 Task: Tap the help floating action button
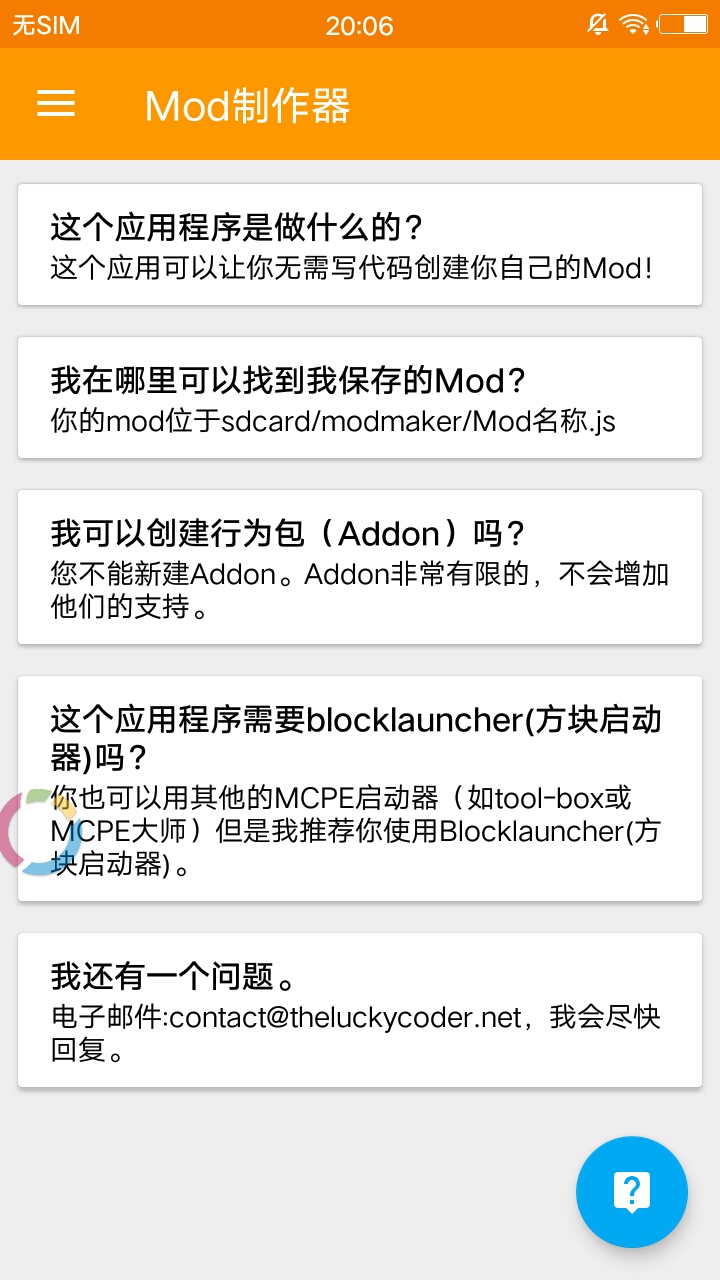(x=632, y=1192)
